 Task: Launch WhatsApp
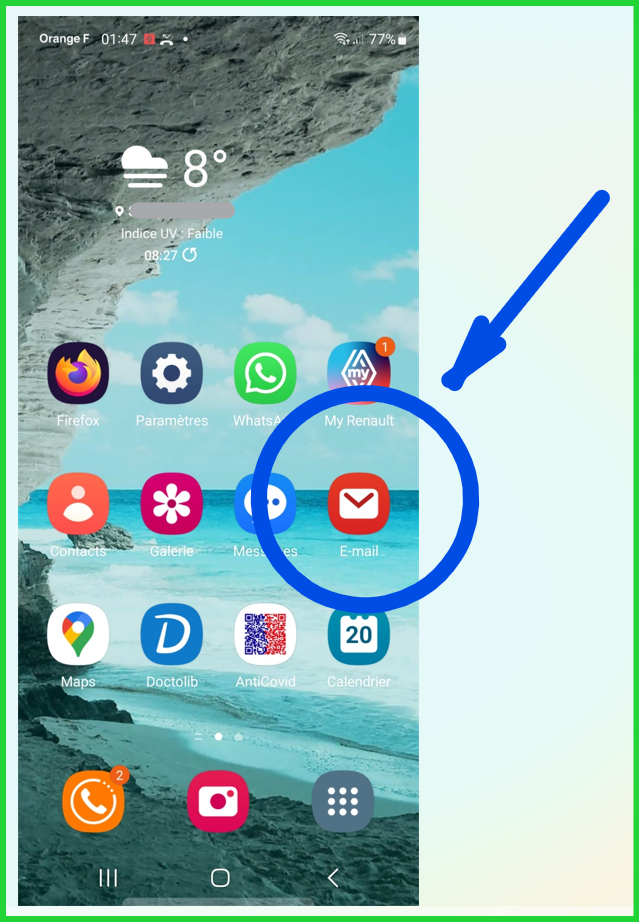(x=265, y=373)
